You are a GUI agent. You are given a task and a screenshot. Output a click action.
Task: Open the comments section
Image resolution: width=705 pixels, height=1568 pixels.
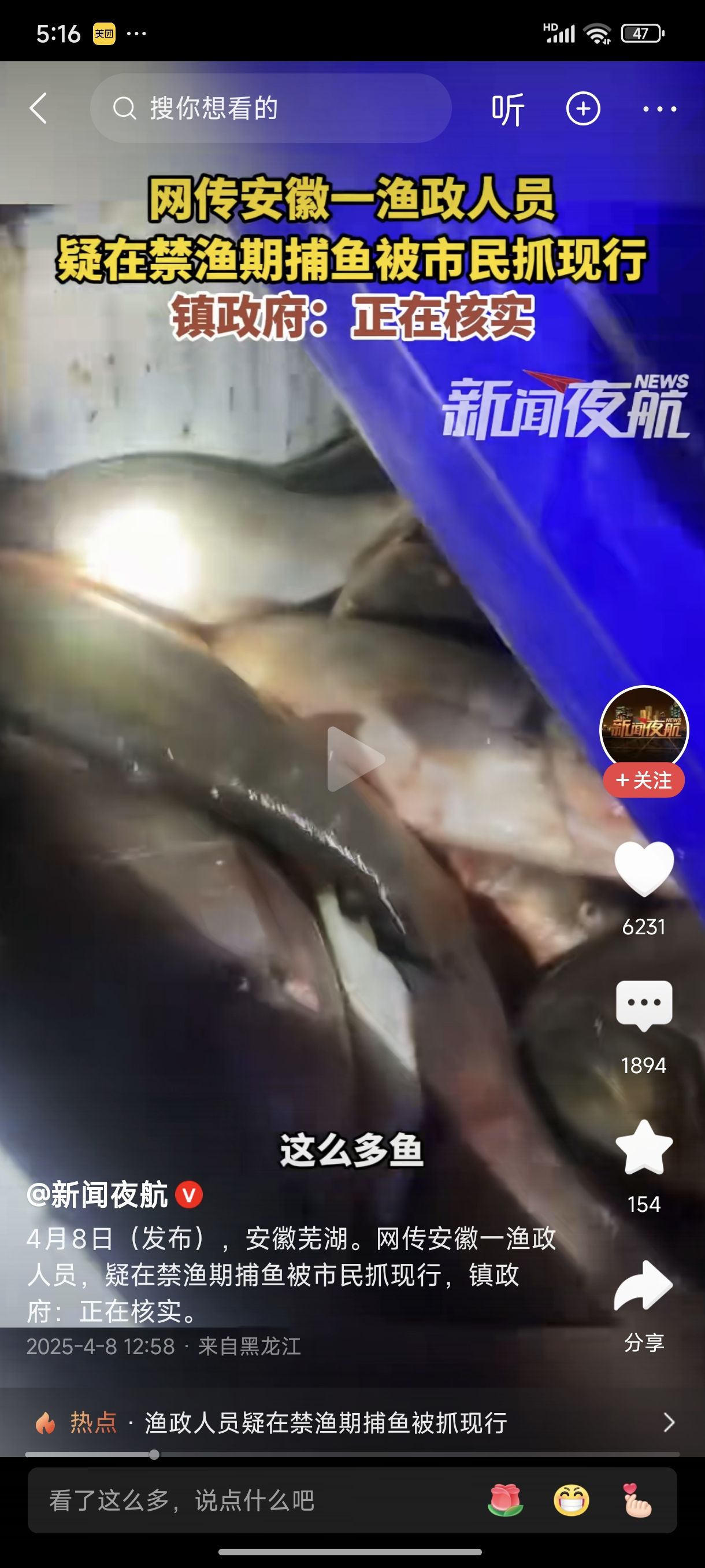point(644,1005)
